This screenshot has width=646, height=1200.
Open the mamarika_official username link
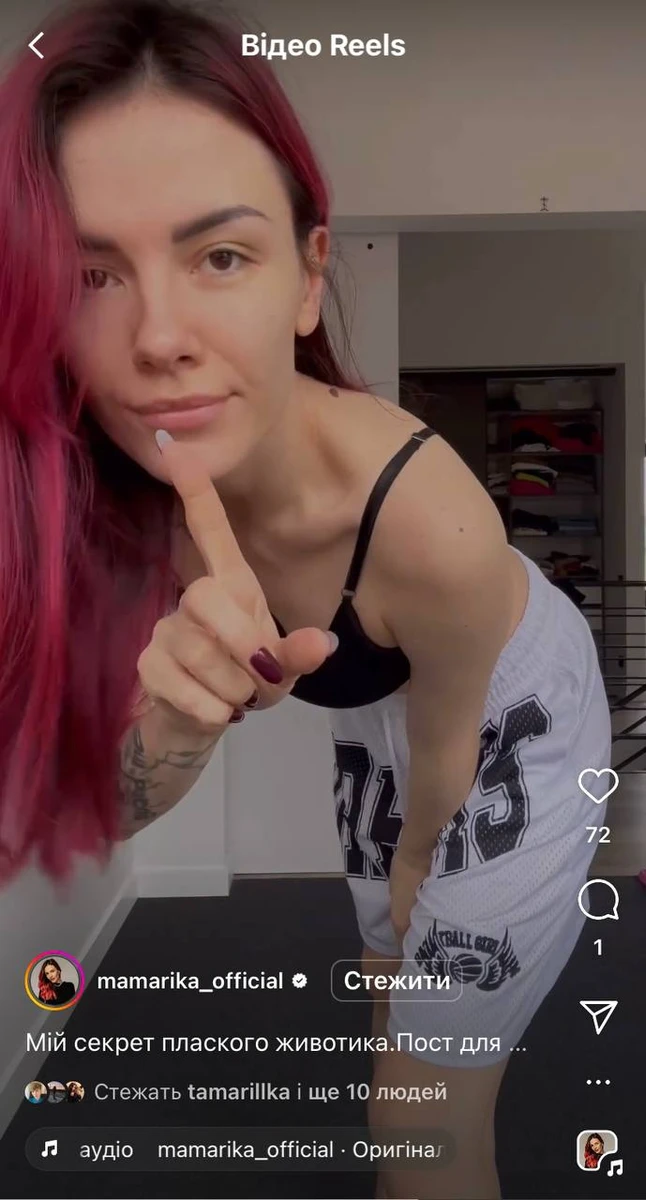[x=190, y=981]
